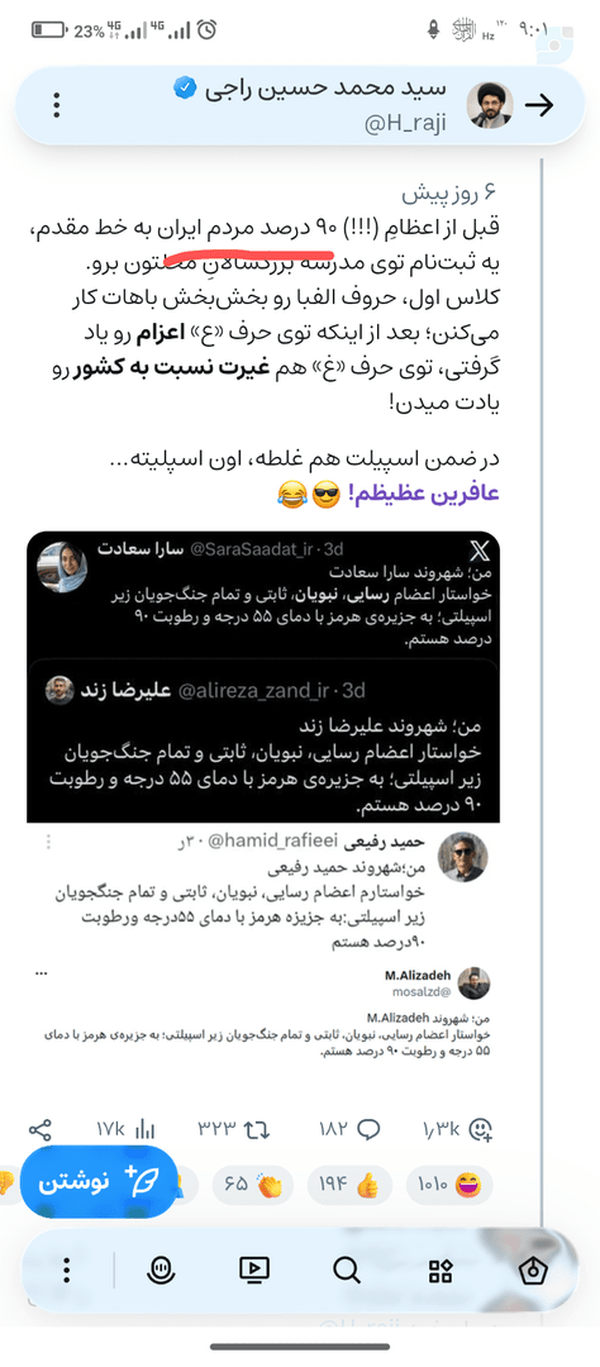The image size is (600, 1367).
Task: Go back using the header arrow
Action: click(539, 106)
